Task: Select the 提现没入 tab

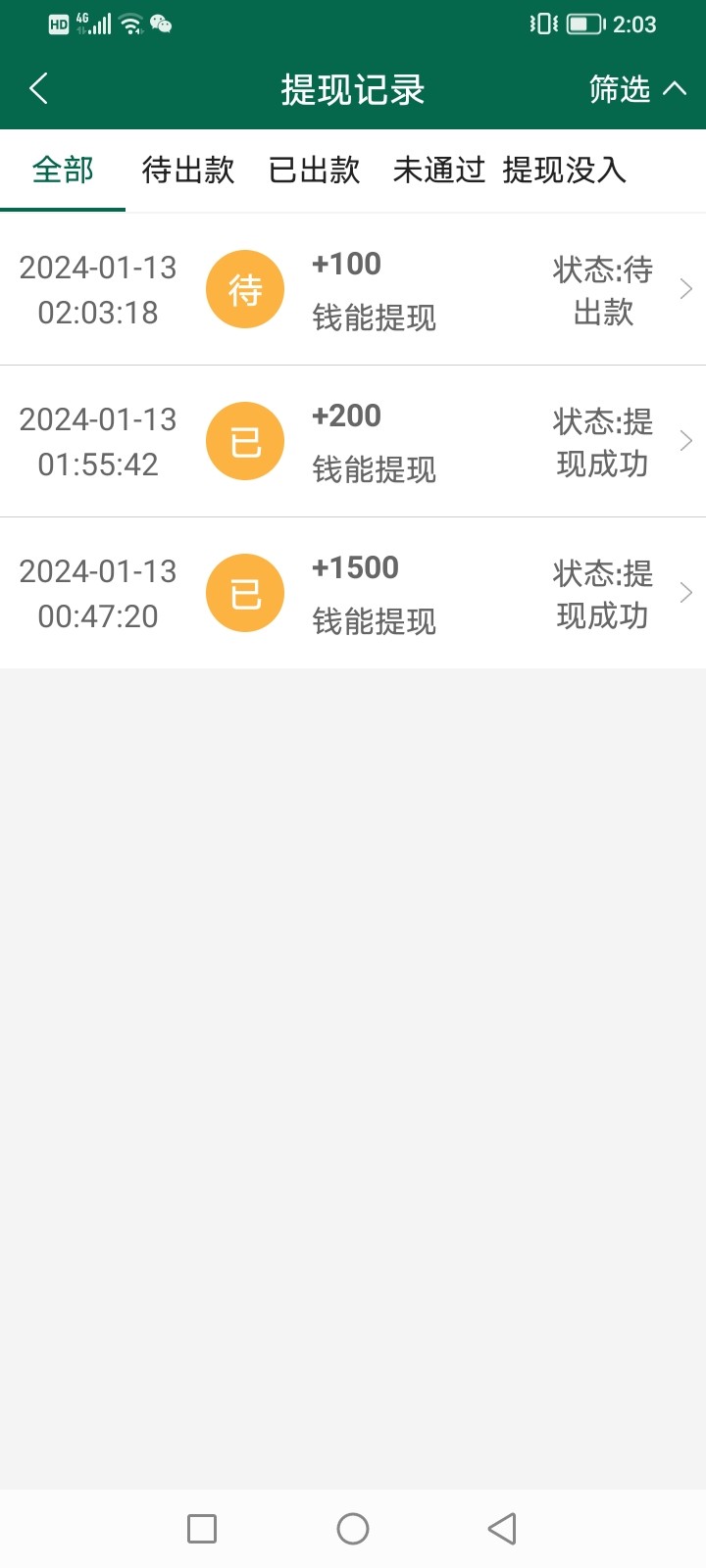Action: pyautogui.click(x=566, y=171)
